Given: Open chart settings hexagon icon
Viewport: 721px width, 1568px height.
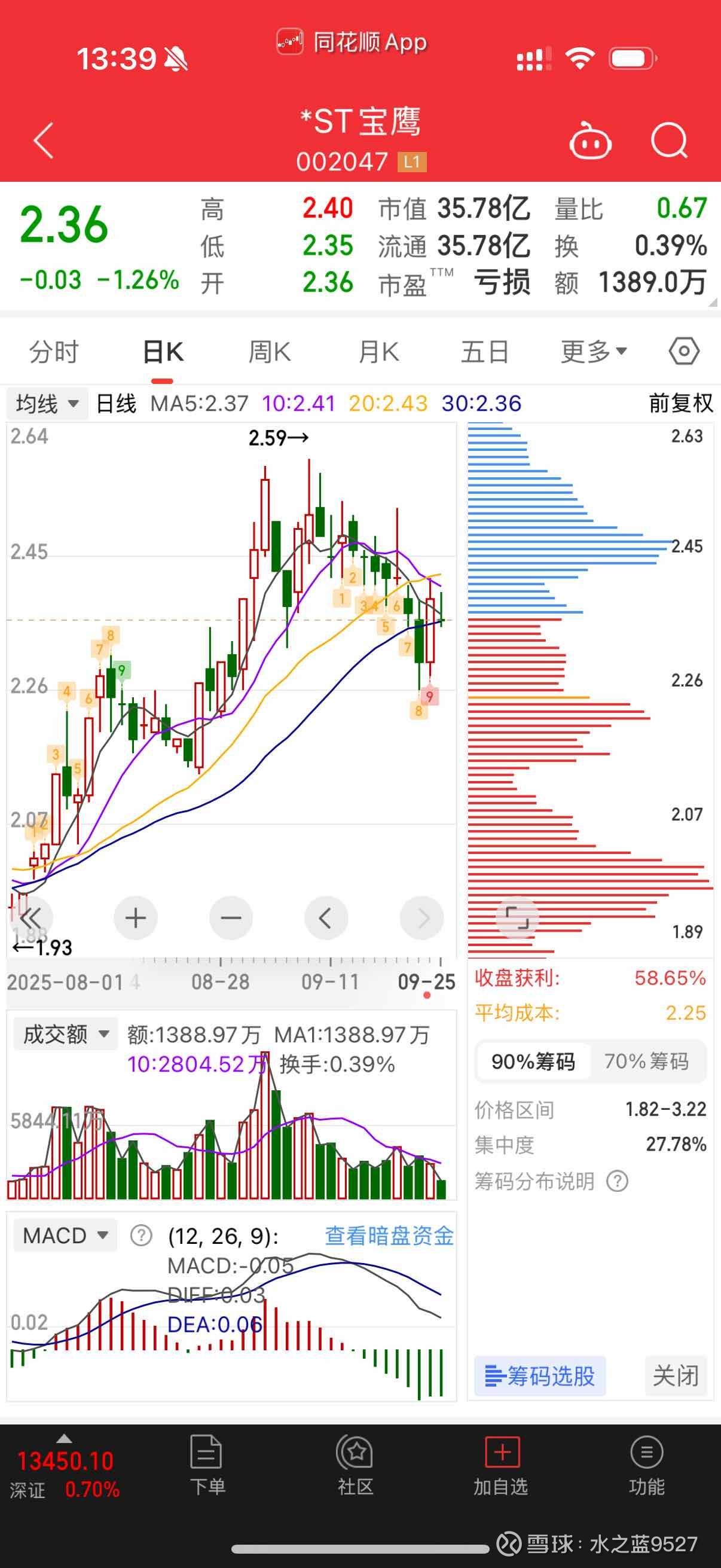Looking at the screenshot, I should click(684, 351).
